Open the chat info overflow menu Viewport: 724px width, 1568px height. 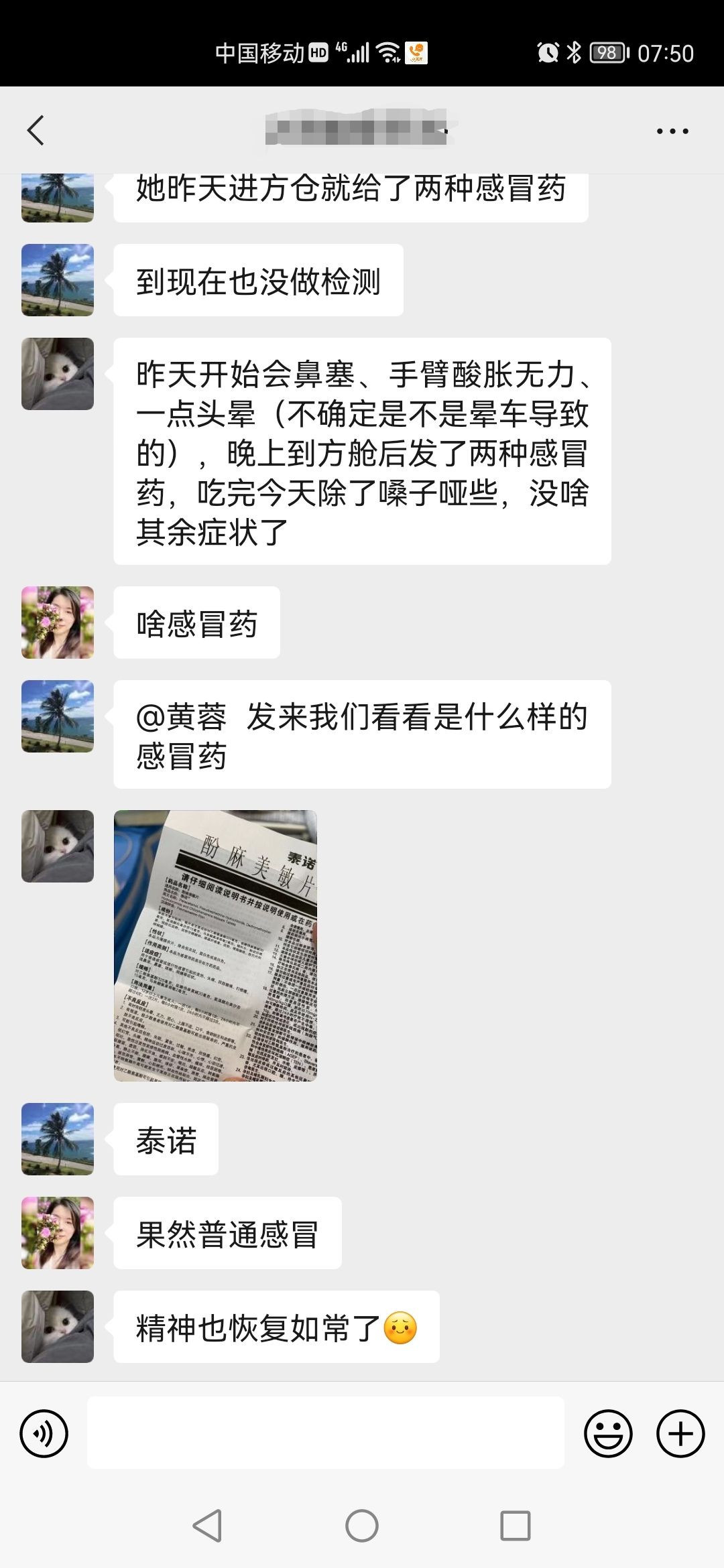tap(672, 131)
